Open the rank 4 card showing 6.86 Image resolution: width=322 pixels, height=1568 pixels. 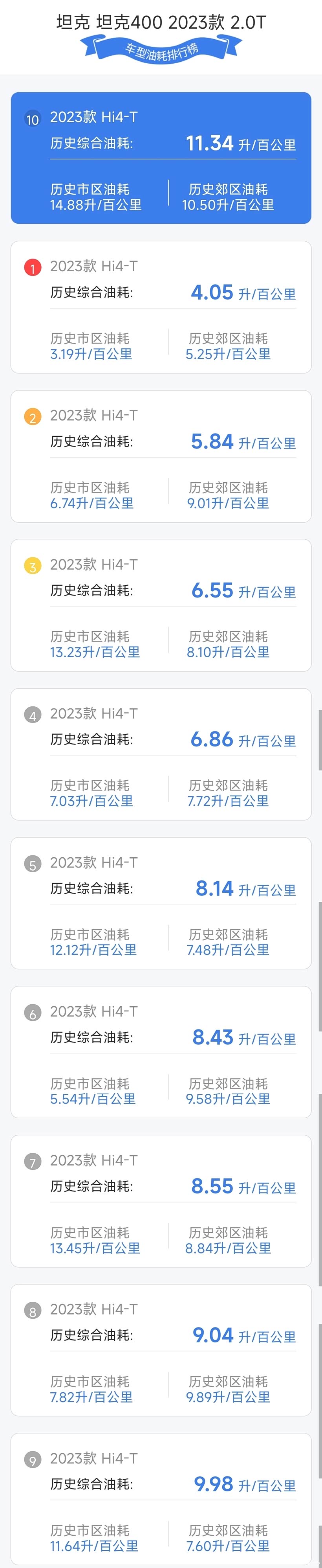click(x=161, y=754)
